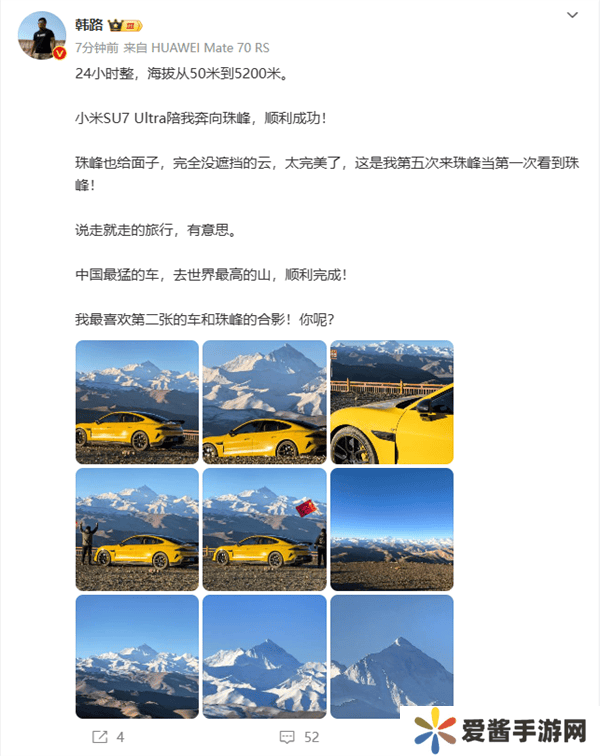The height and width of the screenshot is (756, 600).
Task: Open photo of person raising arms by car
Action: (137, 528)
